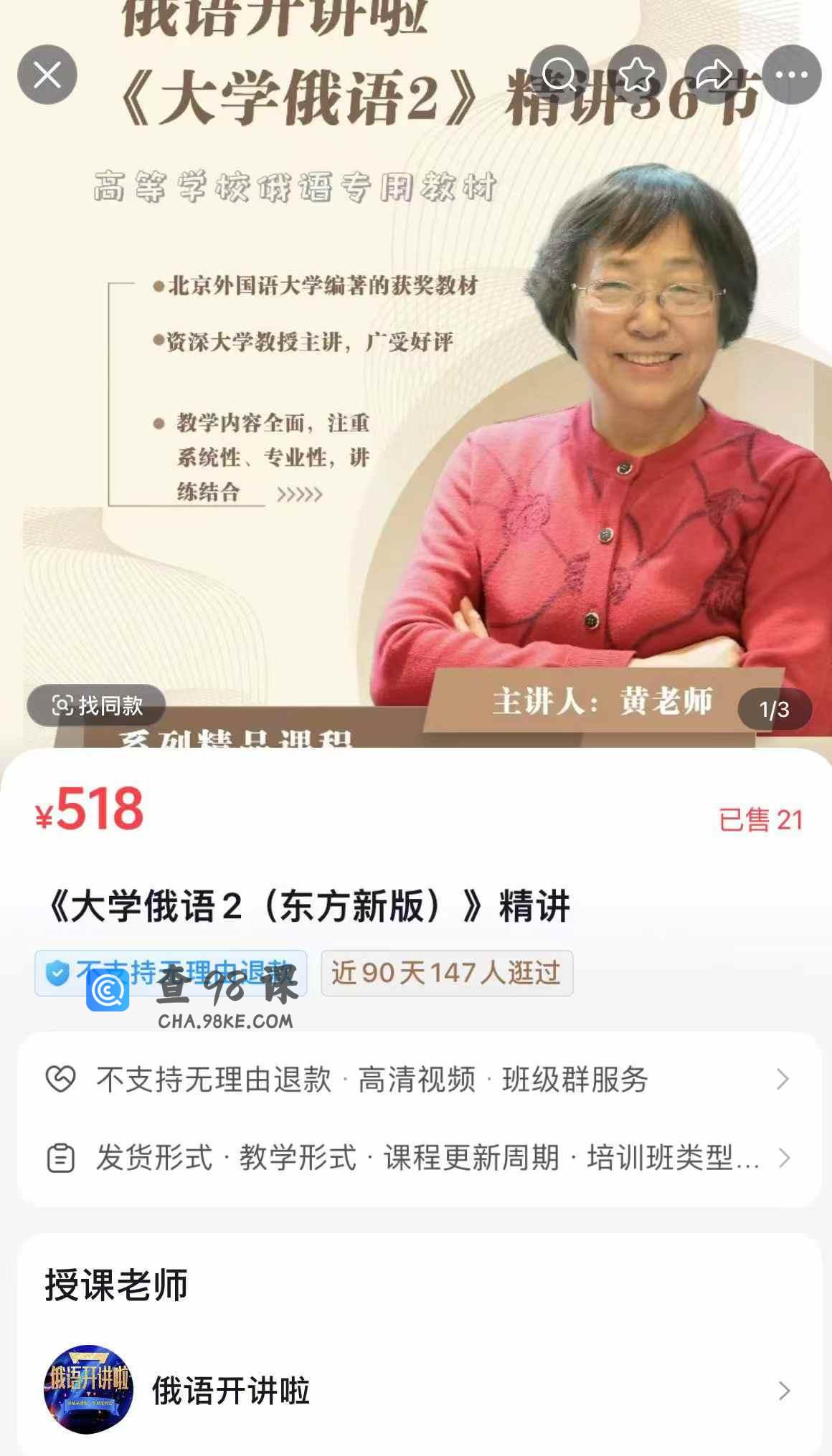The image size is (832, 1456).
Task: Favorite this course with the star icon
Action: (637, 75)
